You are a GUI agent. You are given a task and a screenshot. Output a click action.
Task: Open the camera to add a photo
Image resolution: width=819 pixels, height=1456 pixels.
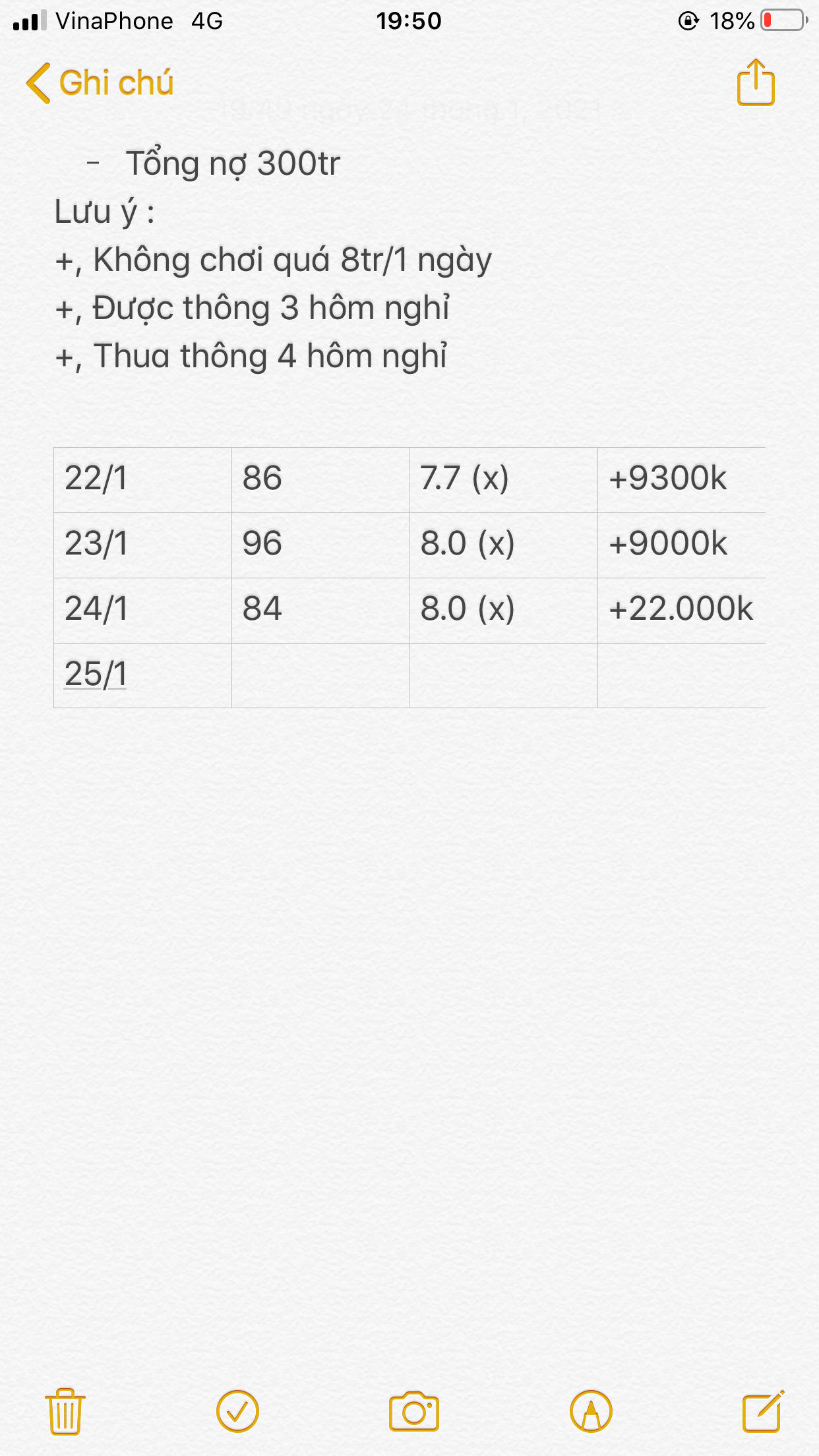414,1411
